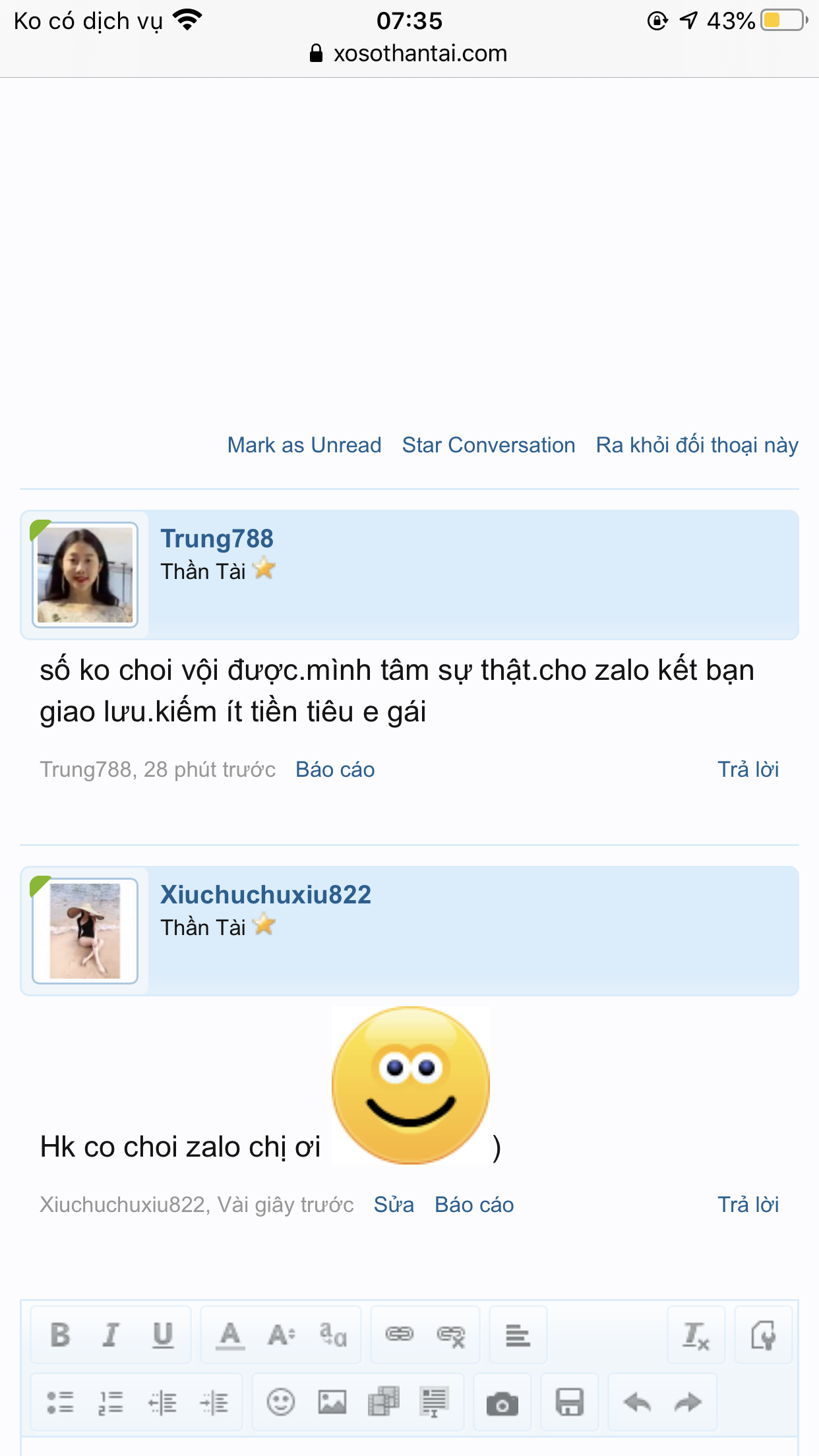Reply to Xiuchuchuxiu822's message
This screenshot has width=819, height=1456.
click(748, 1205)
